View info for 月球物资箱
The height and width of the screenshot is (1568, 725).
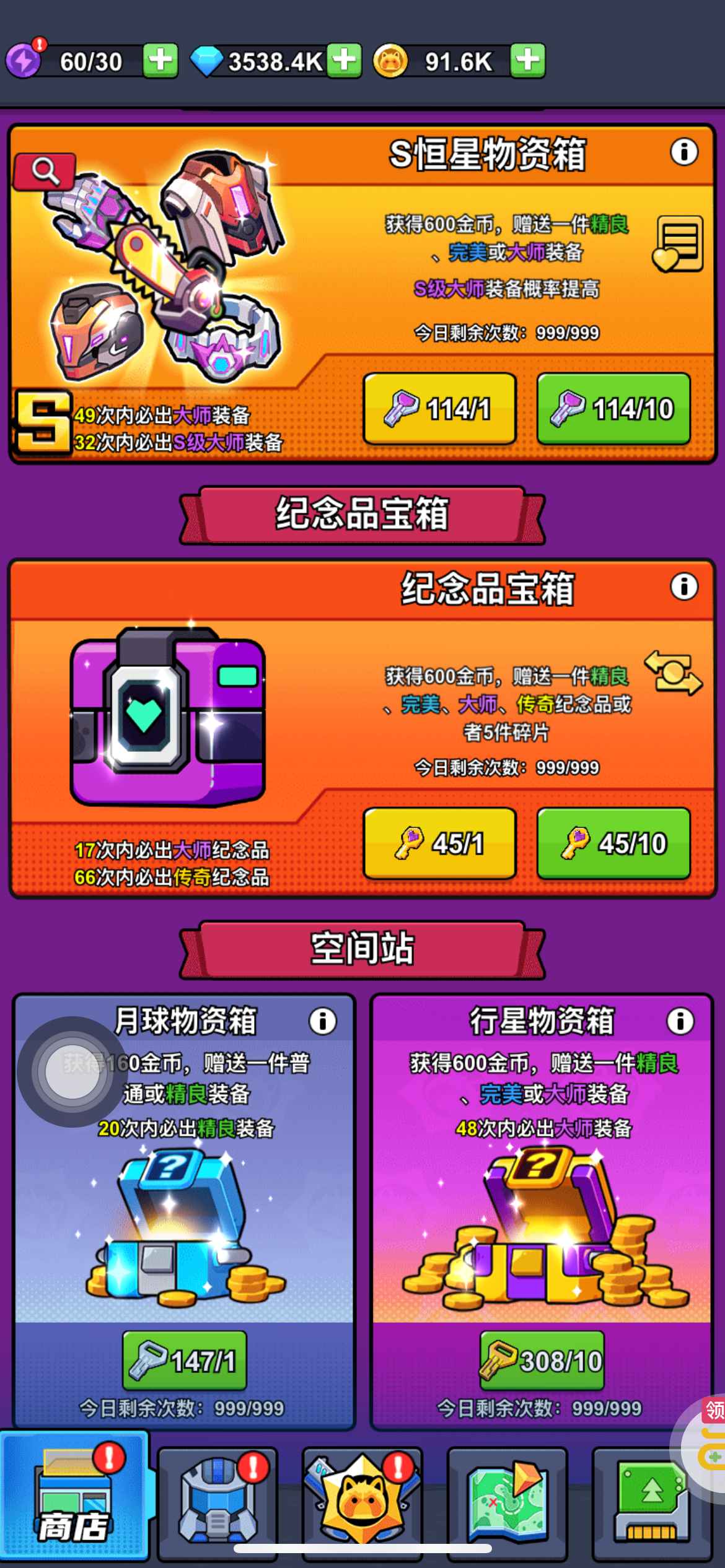coord(323,1021)
